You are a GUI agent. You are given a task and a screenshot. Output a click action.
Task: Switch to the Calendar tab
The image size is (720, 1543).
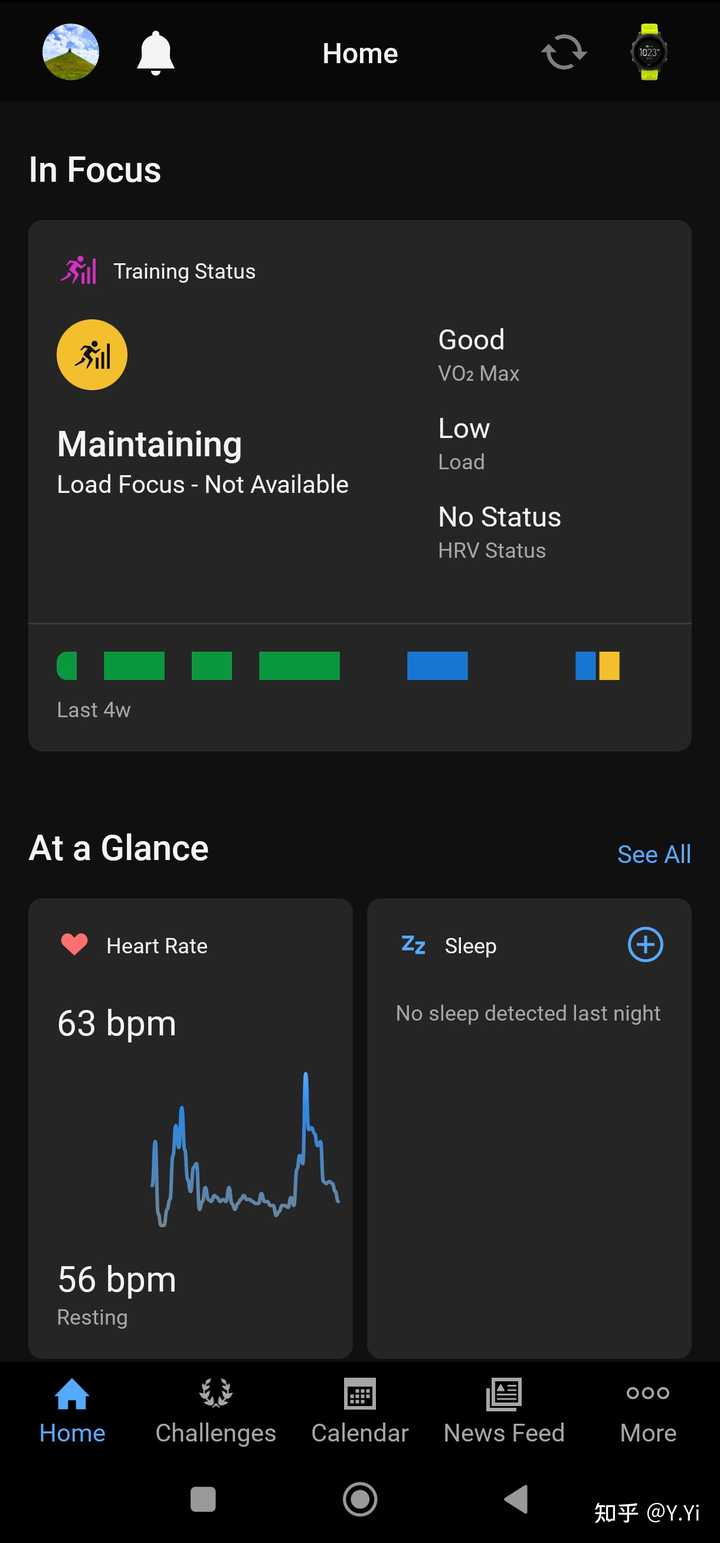tap(360, 1412)
